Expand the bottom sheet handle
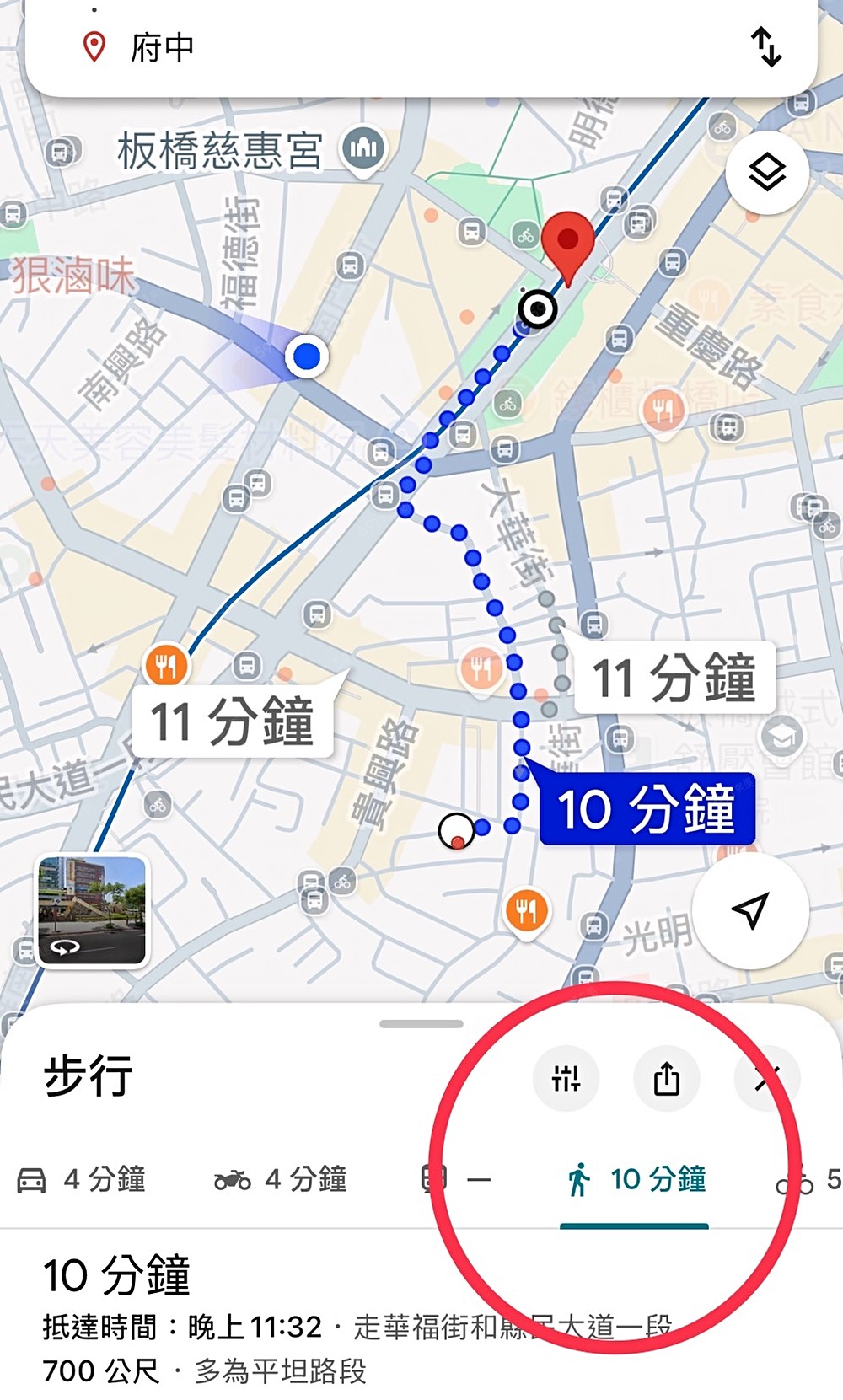 tap(421, 1024)
